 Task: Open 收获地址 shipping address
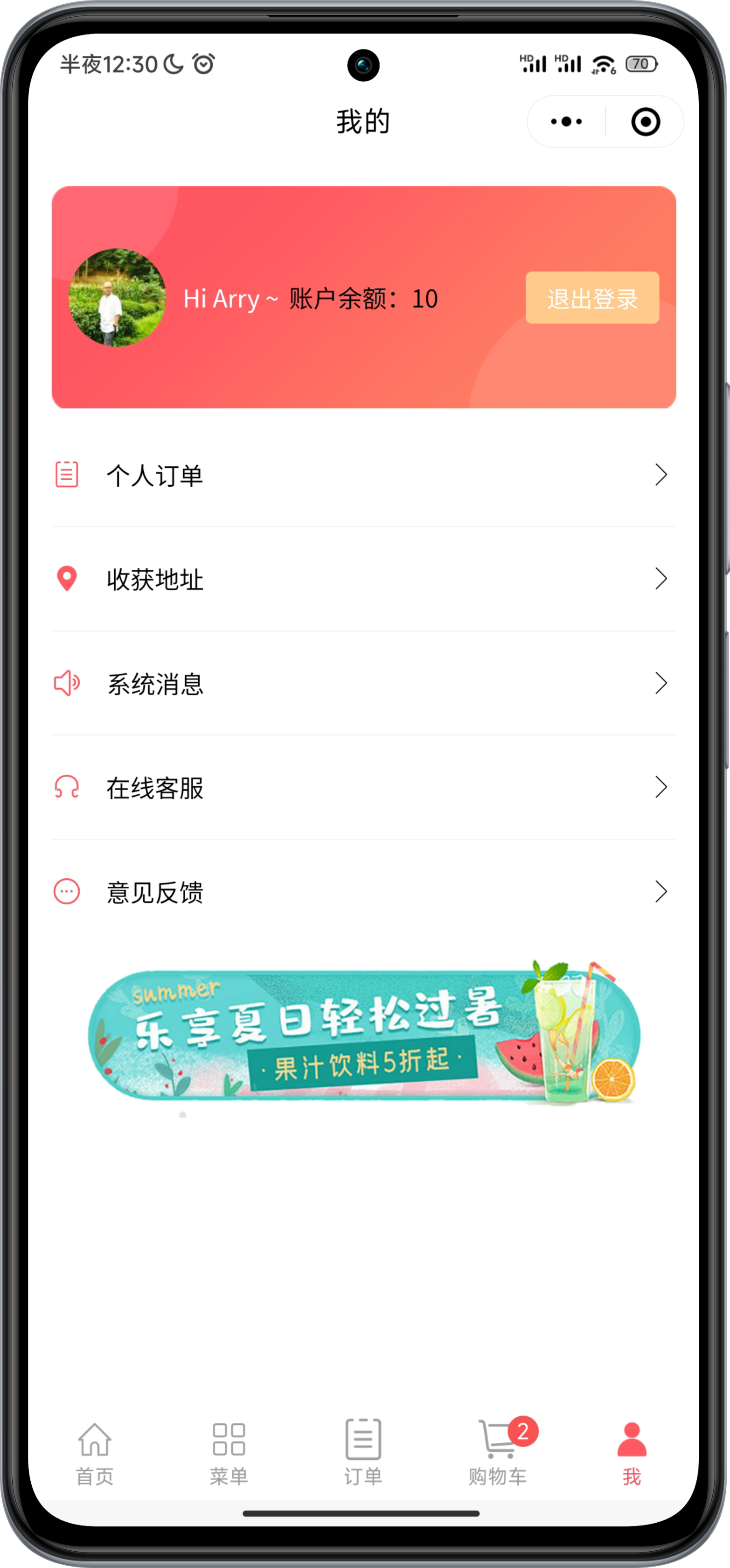coord(363,579)
